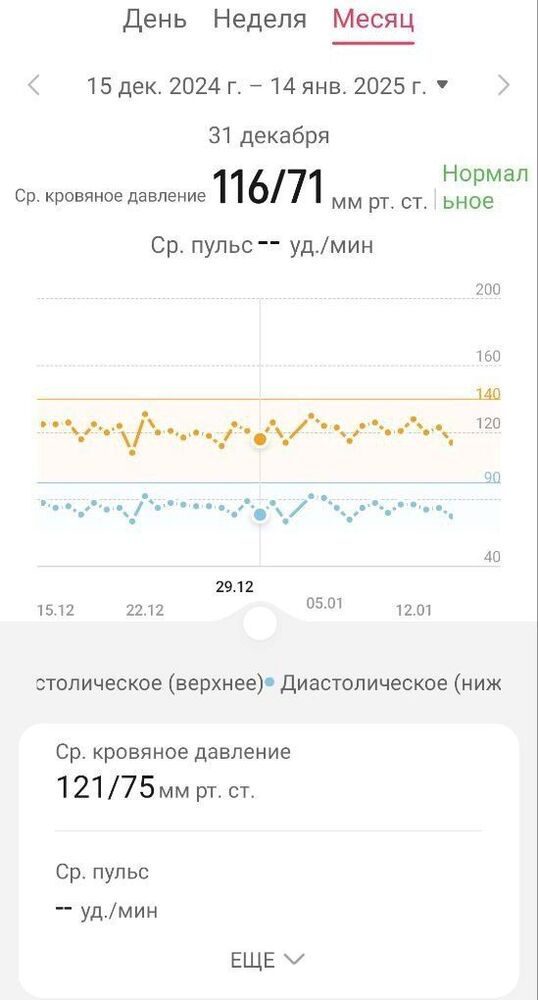Viewport: 538px width, 1000px height.
Task: Expand details with ЕЩЕ
Action: click(268, 960)
